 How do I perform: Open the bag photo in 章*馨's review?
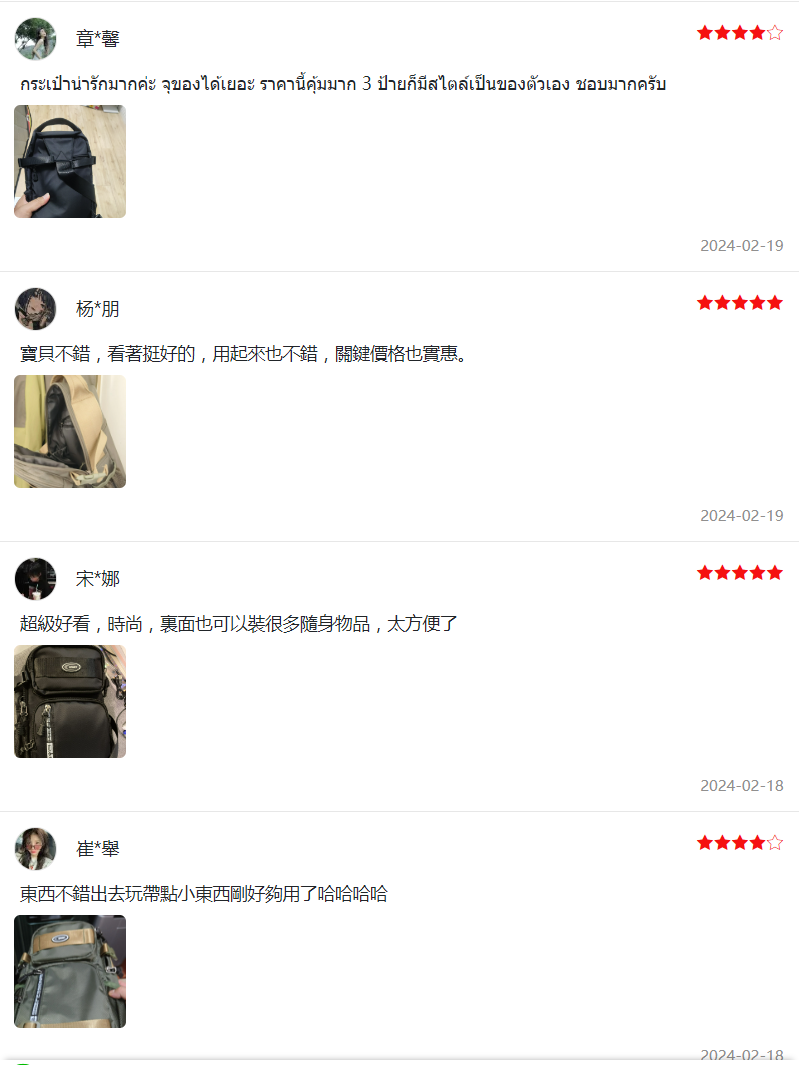[x=70, y=161]
